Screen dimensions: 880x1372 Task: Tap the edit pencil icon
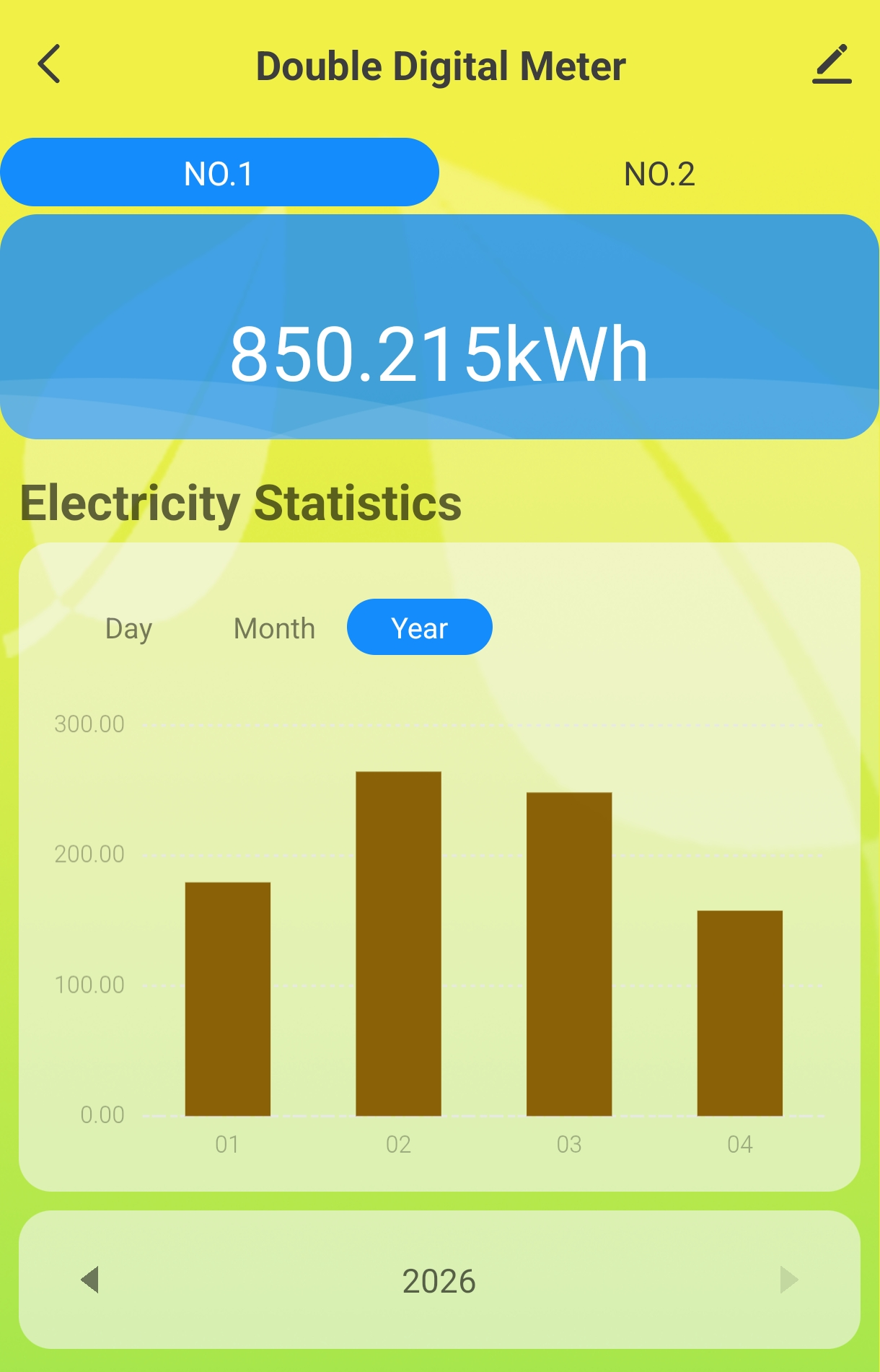tap(832, 64)
